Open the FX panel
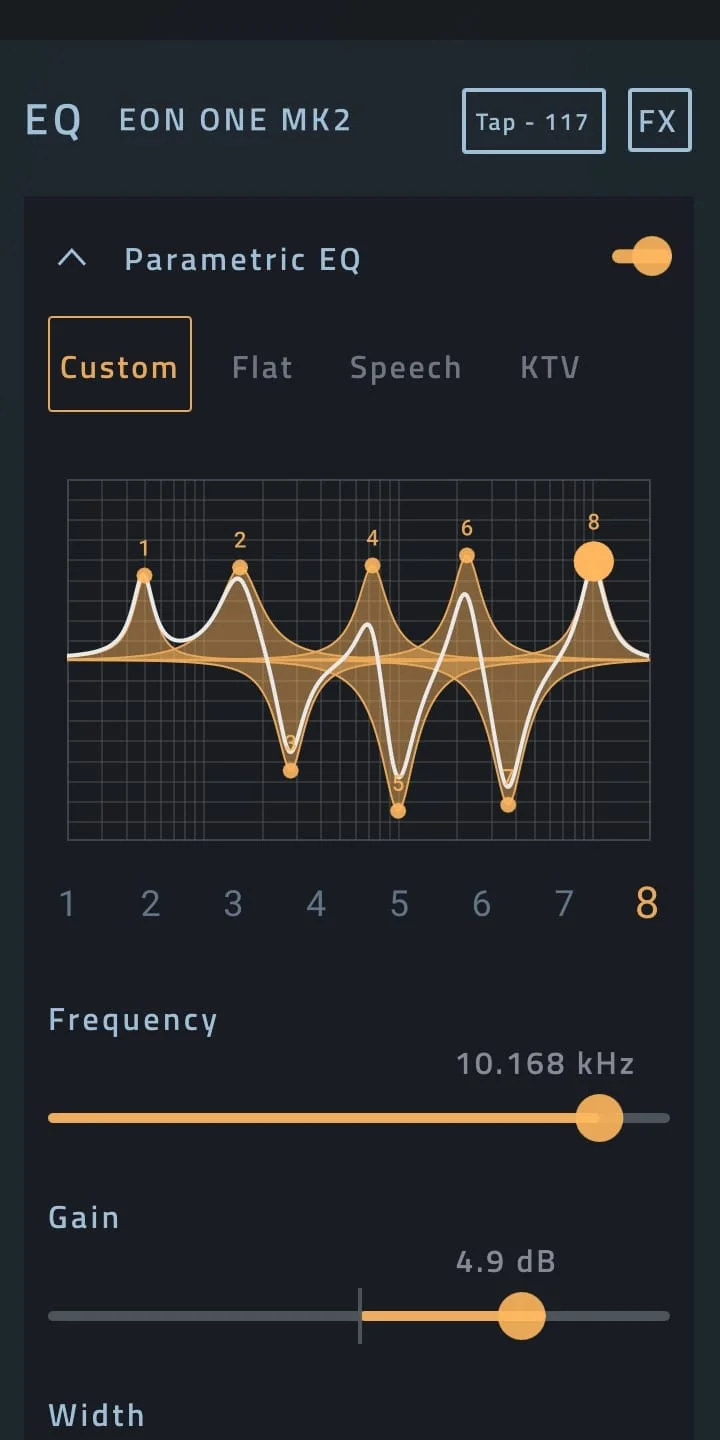 (x=658, y=120)
